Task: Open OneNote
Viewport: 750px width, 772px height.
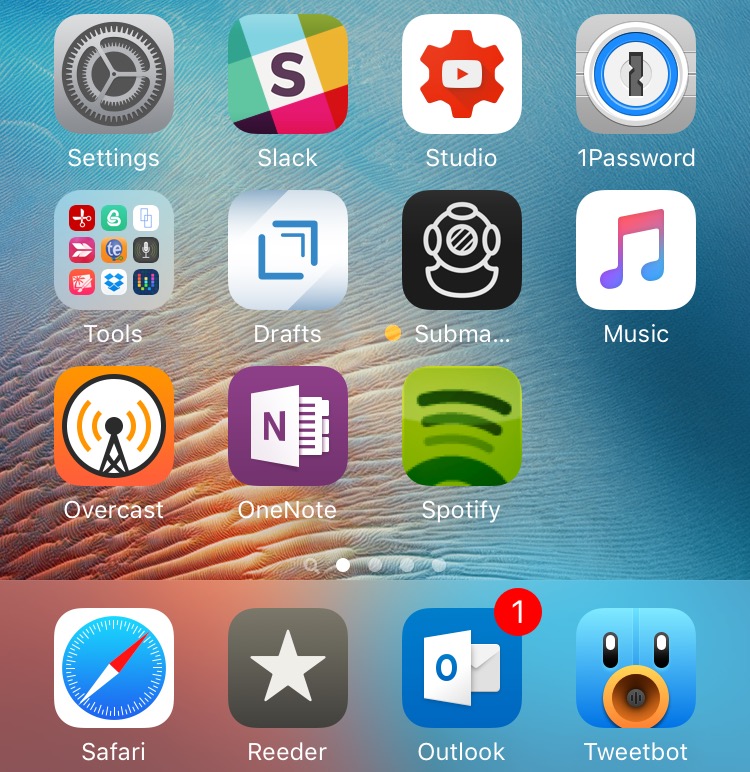Action: (288, 426)
